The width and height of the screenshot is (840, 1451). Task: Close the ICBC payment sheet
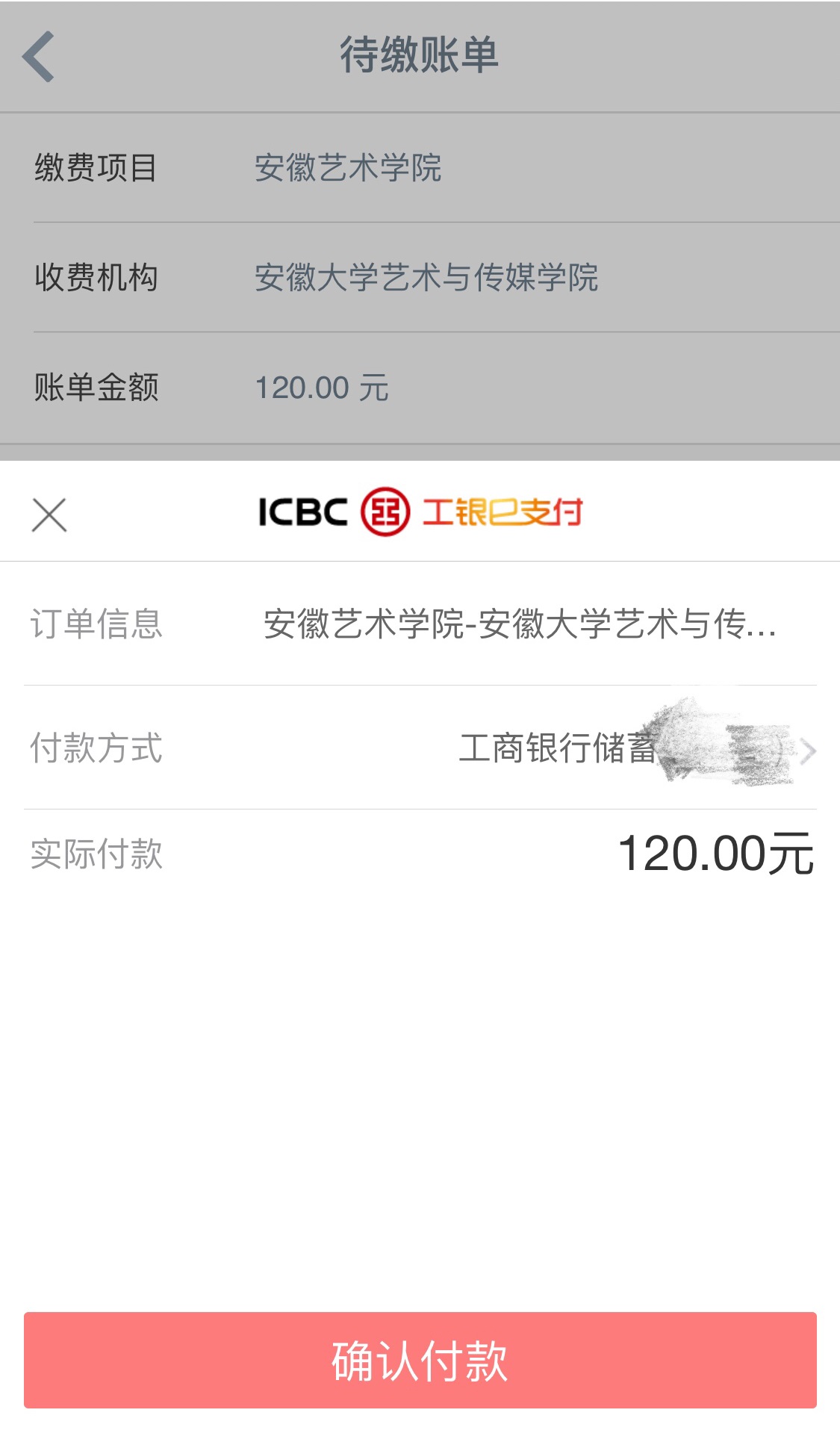tap(49, 515)
